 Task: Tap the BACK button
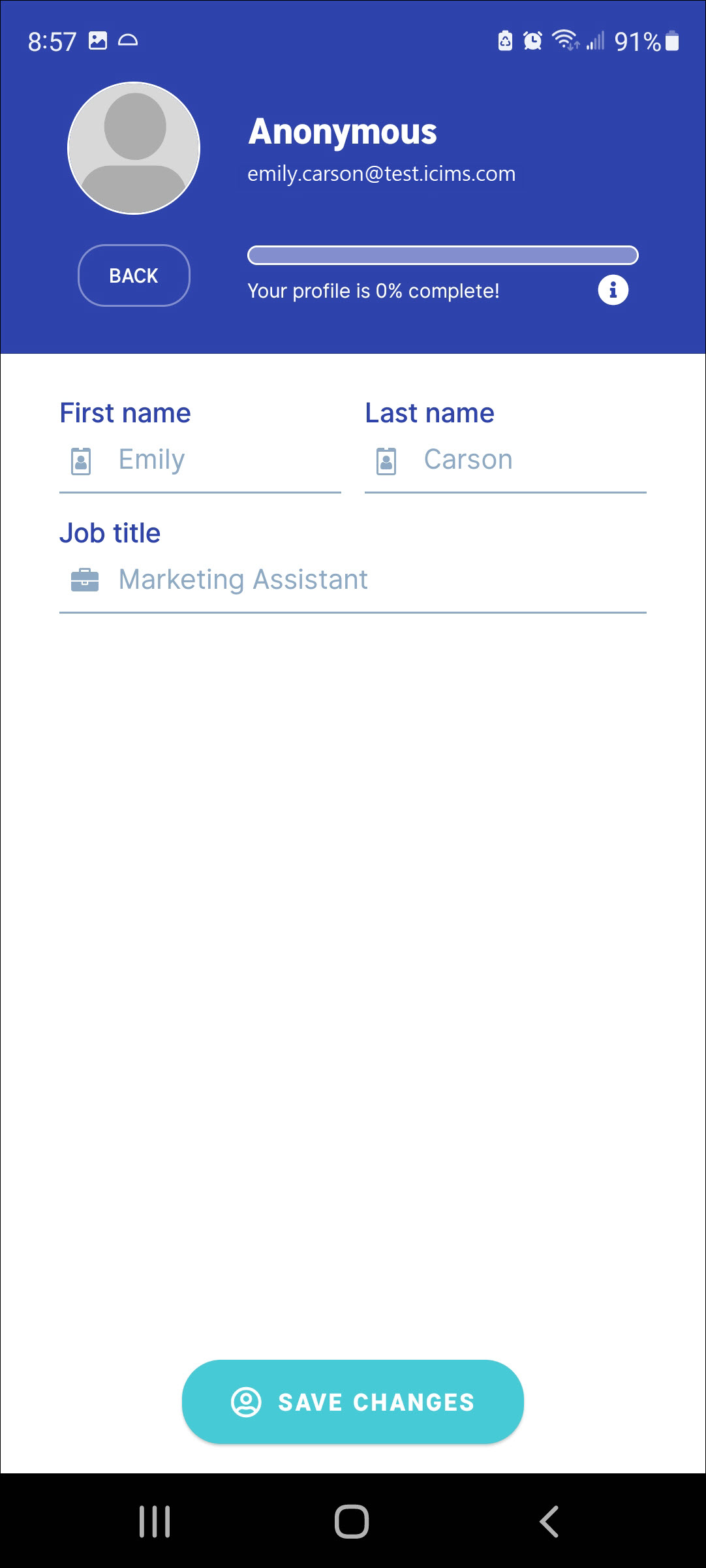pos(134,275)
